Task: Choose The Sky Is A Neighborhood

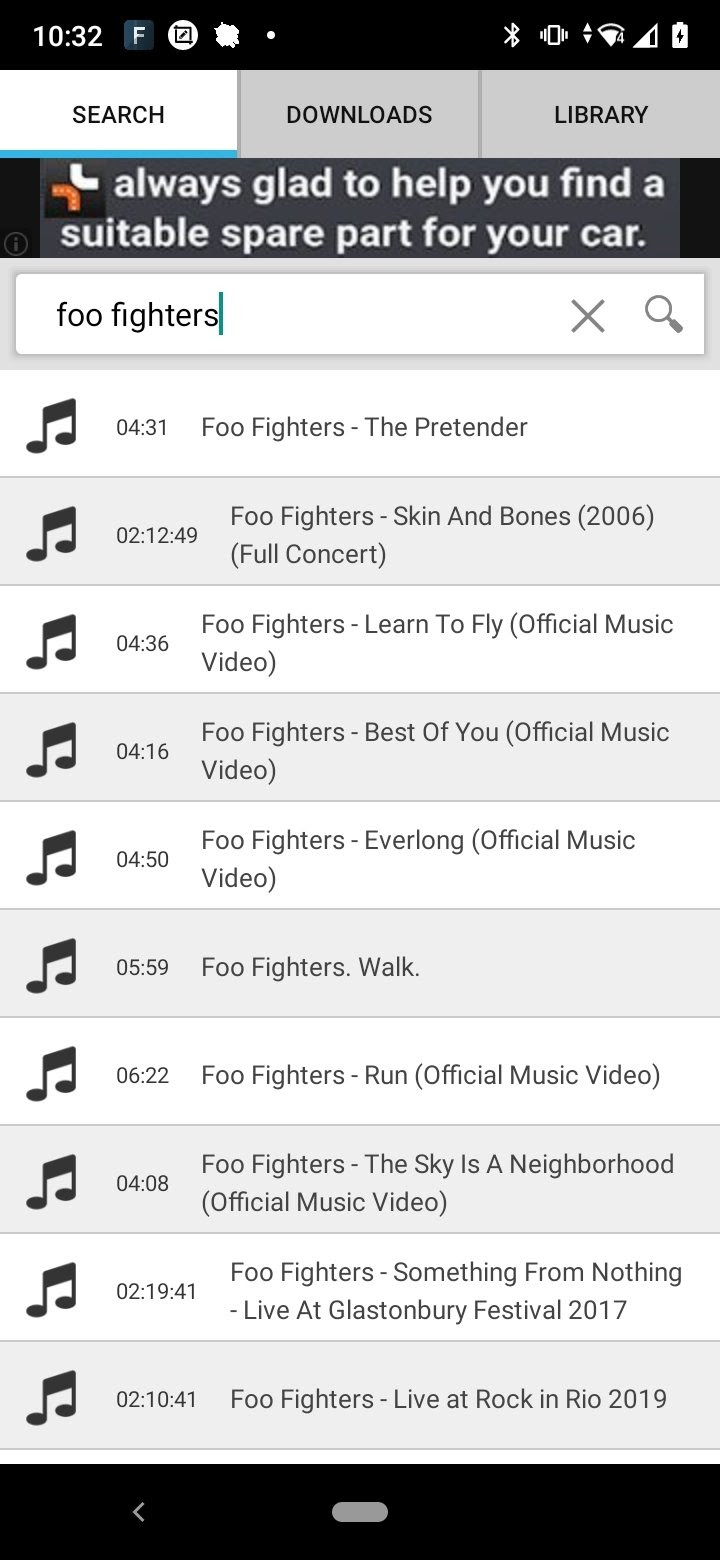Action: coord(436,1182)
